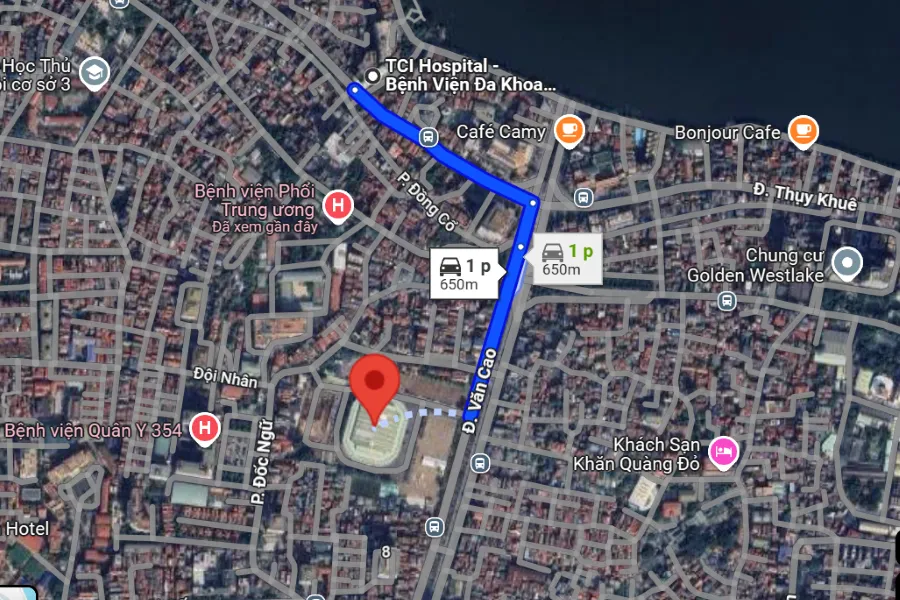Select the white 1 p 650m car route label
900x600 pixels.
tap(466, 273)
